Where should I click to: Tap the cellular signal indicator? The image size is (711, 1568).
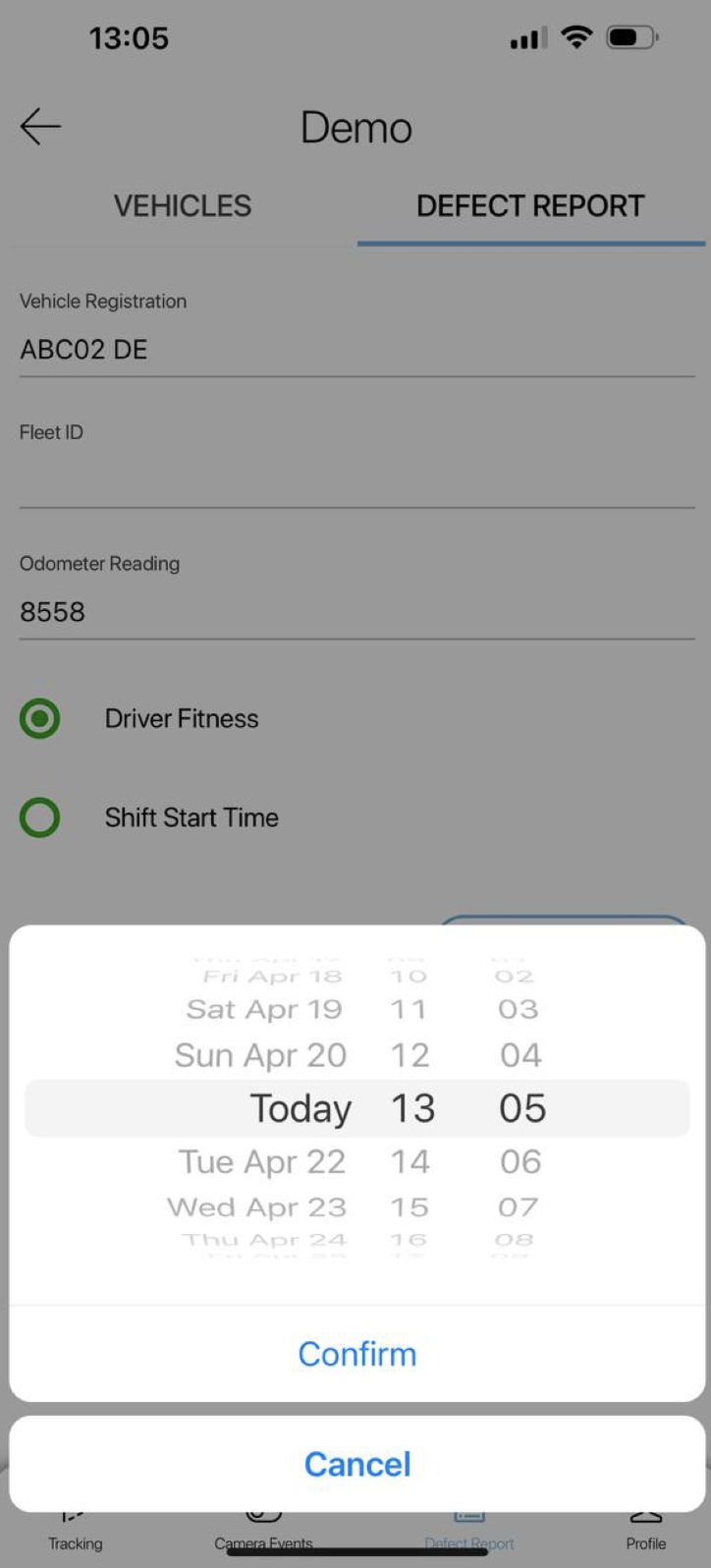[524, 37]
